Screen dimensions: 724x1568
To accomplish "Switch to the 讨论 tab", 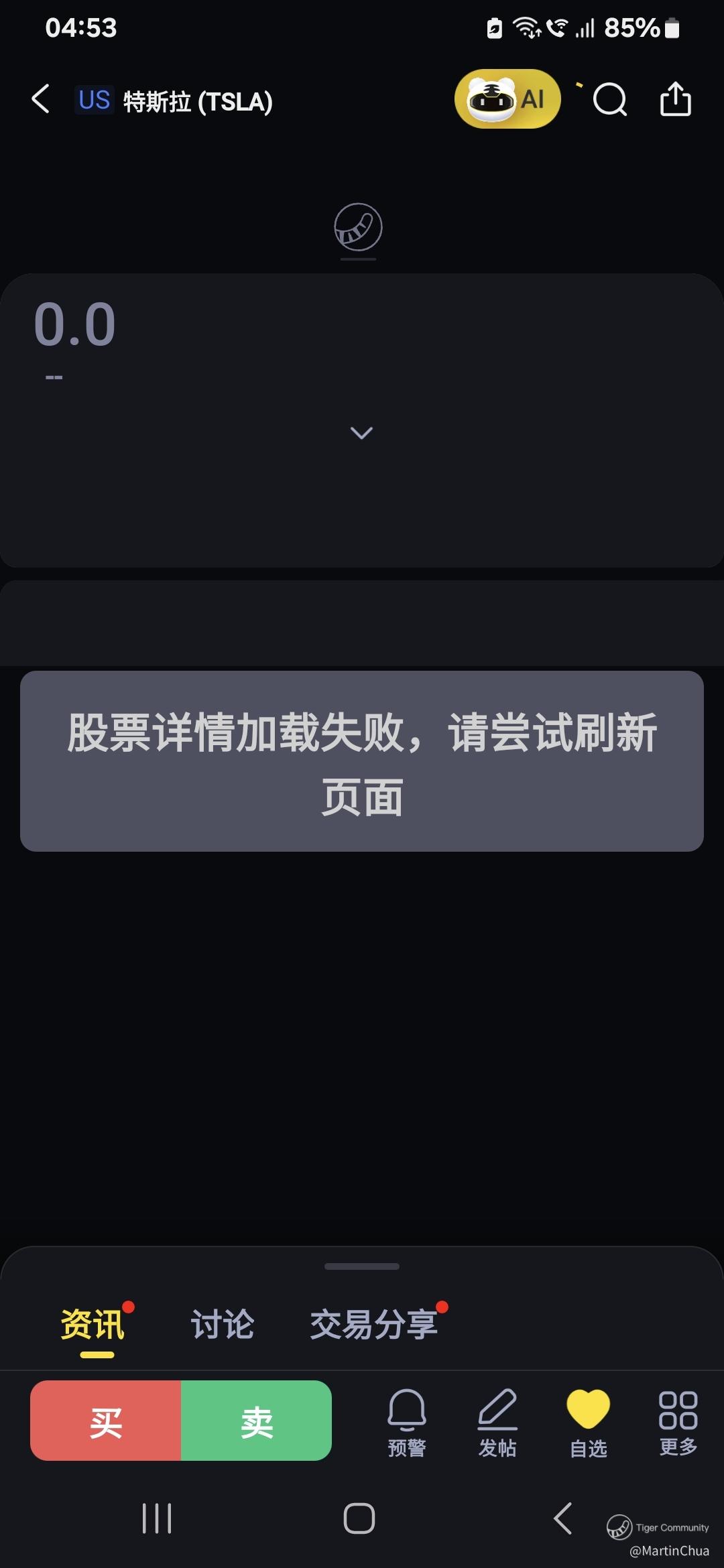I will coord(223,1325).
